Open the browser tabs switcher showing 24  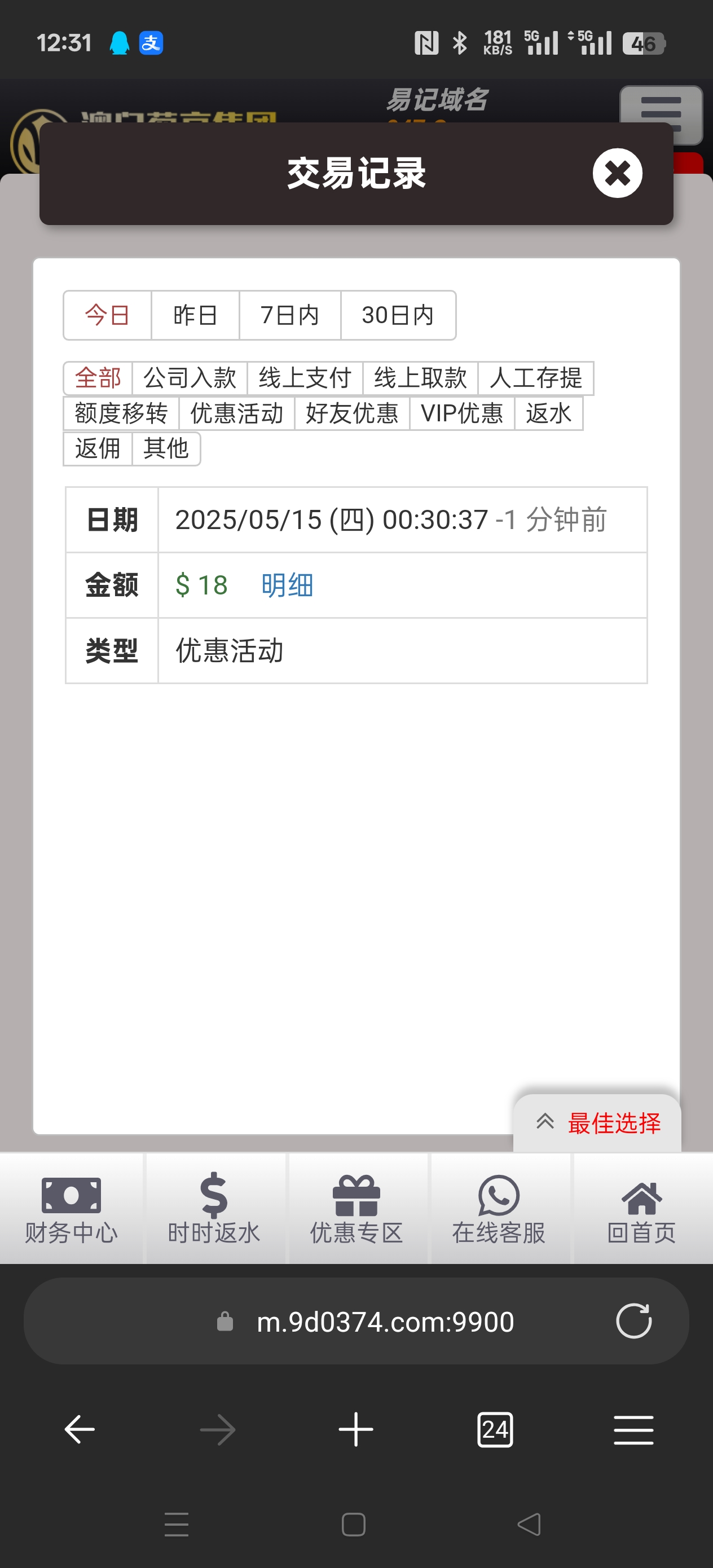click(495, 1429)
